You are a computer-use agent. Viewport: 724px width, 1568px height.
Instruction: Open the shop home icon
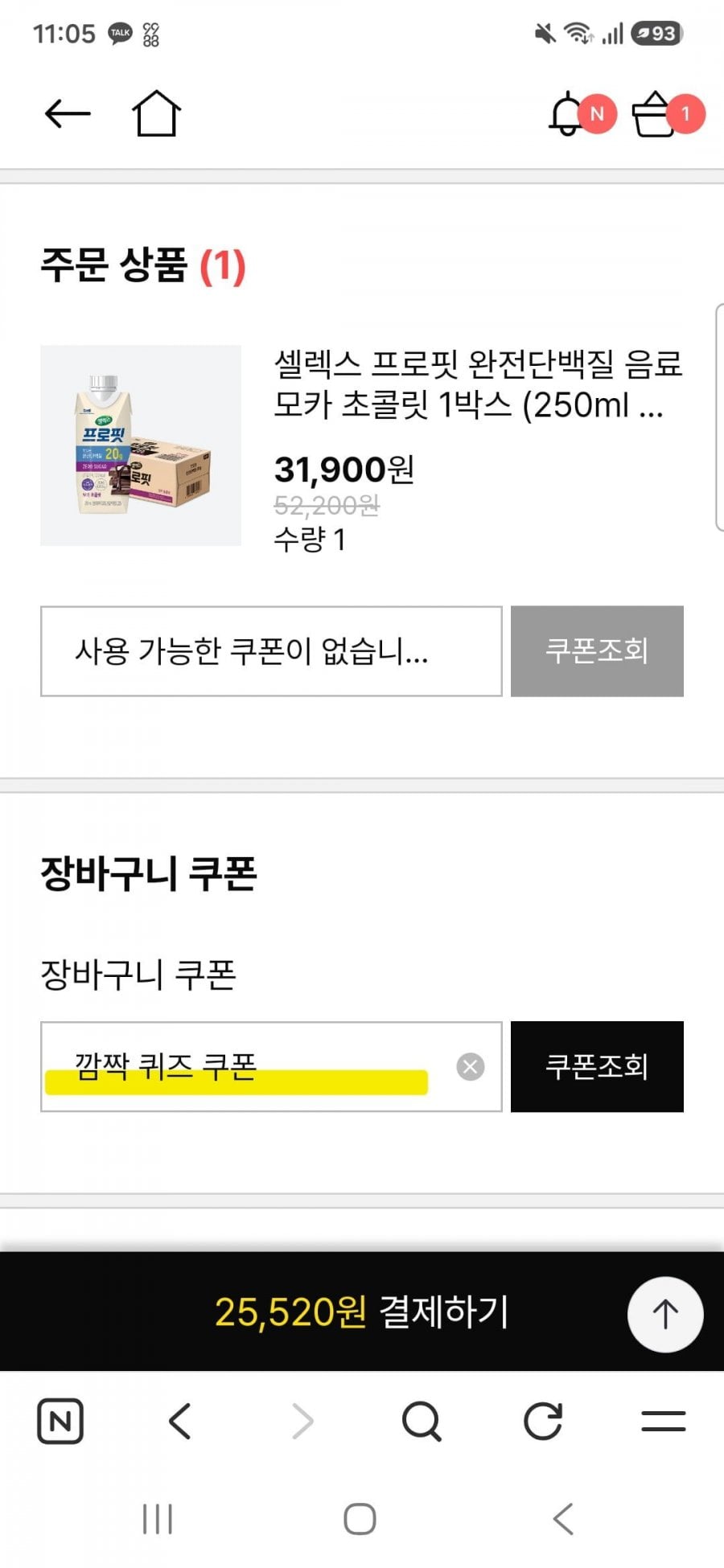[156, 113]
